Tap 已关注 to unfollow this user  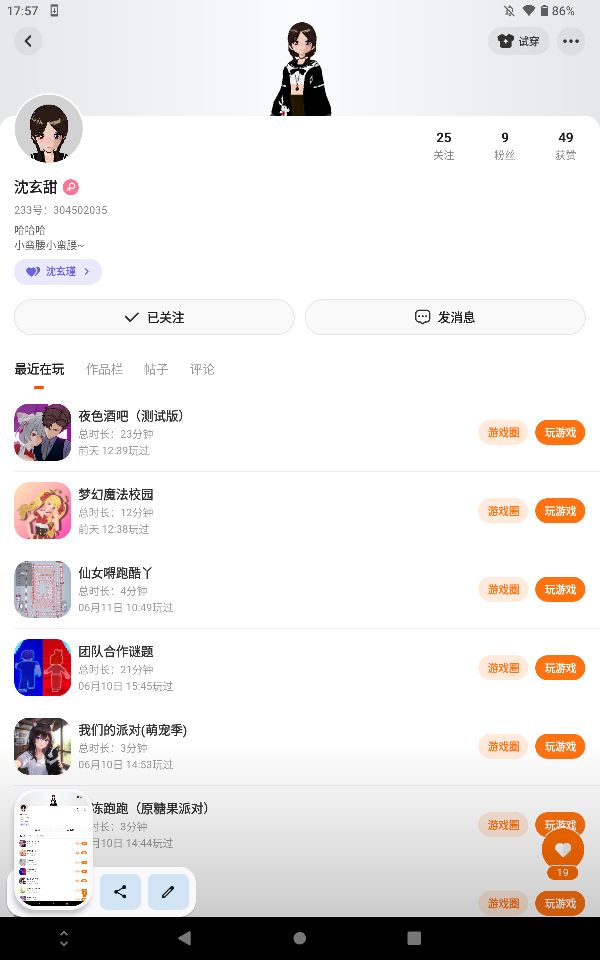[154, 317]
